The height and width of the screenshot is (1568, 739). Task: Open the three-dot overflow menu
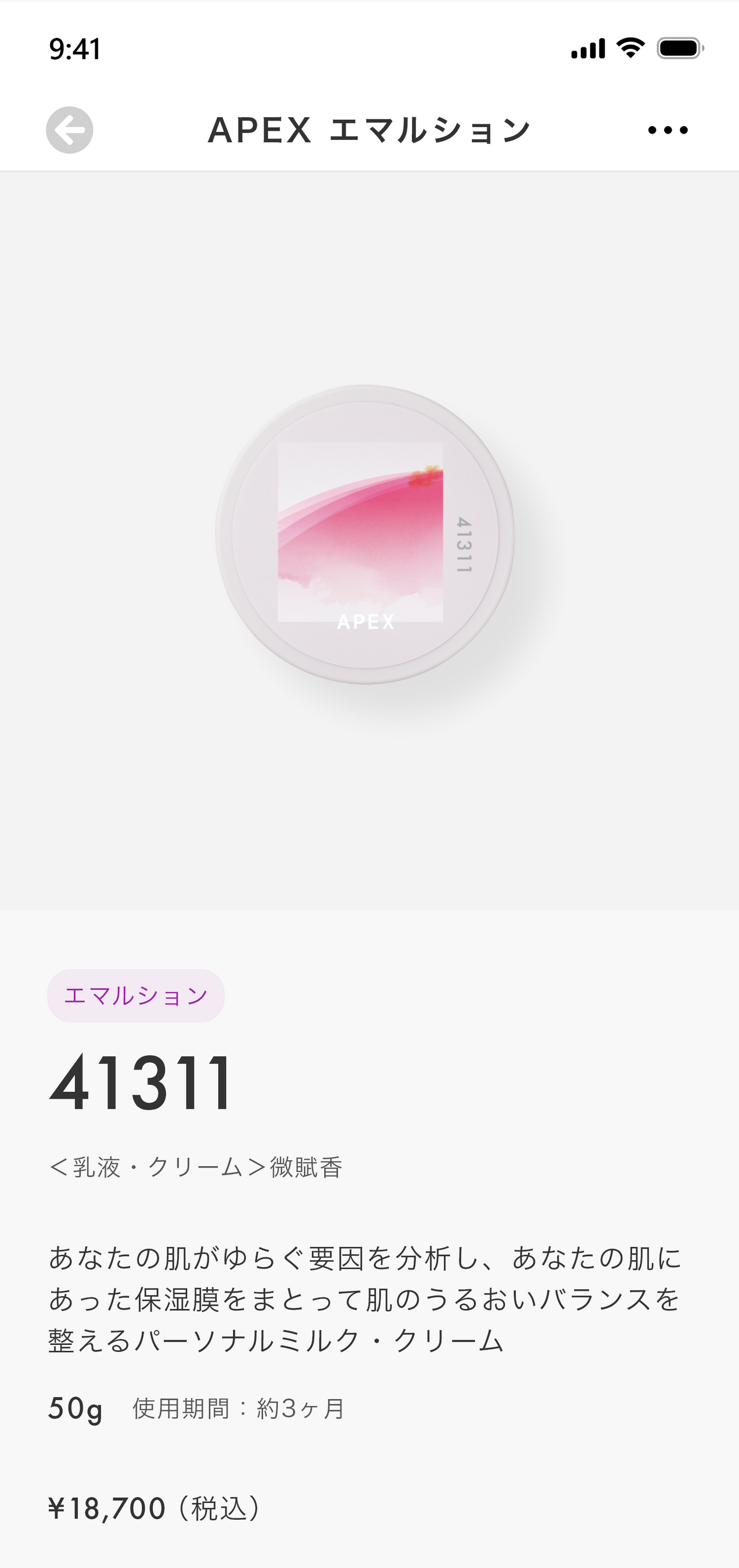(668, 130)
